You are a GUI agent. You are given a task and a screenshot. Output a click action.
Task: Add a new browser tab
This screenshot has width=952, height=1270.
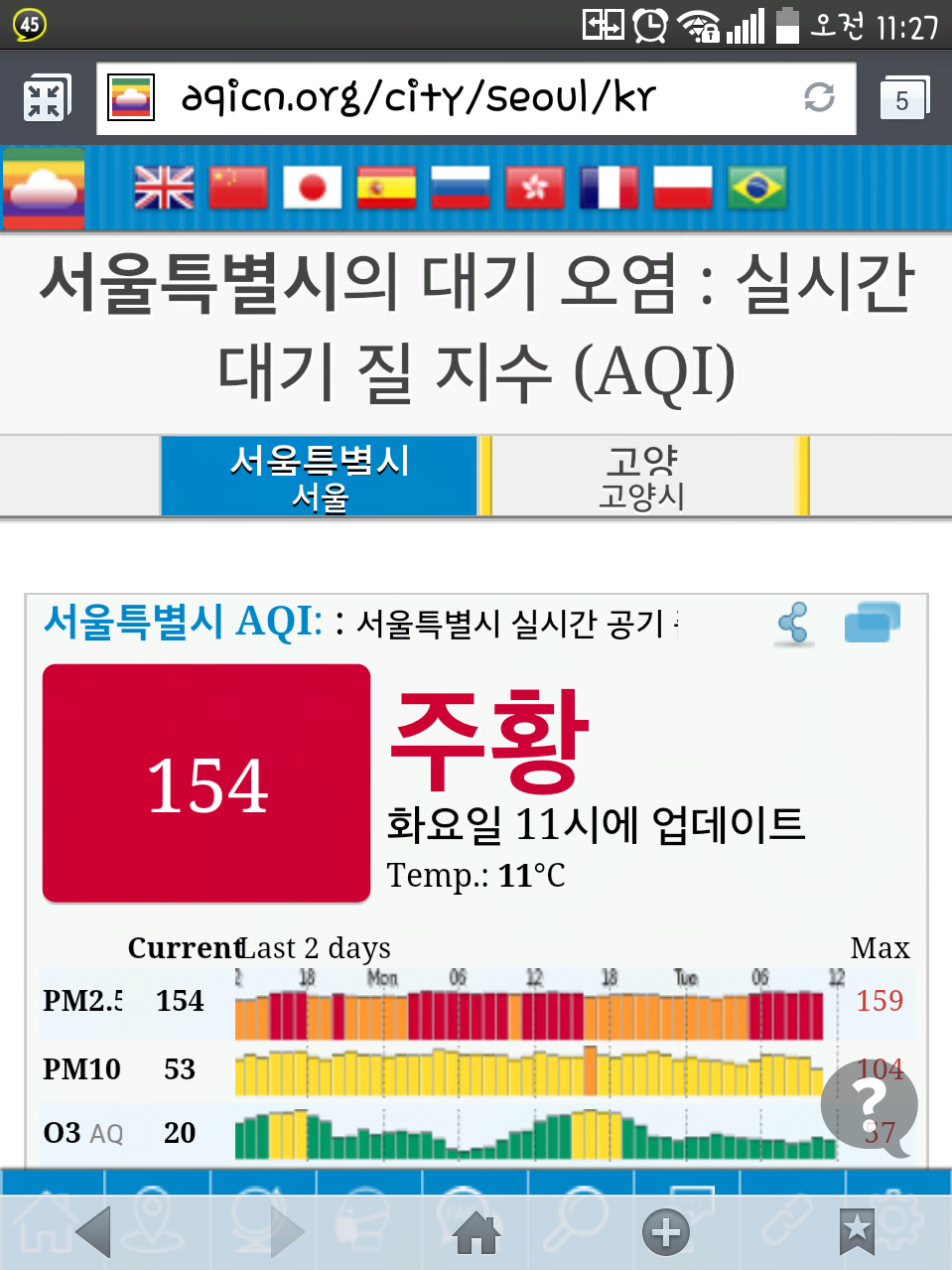[666, 1233]
